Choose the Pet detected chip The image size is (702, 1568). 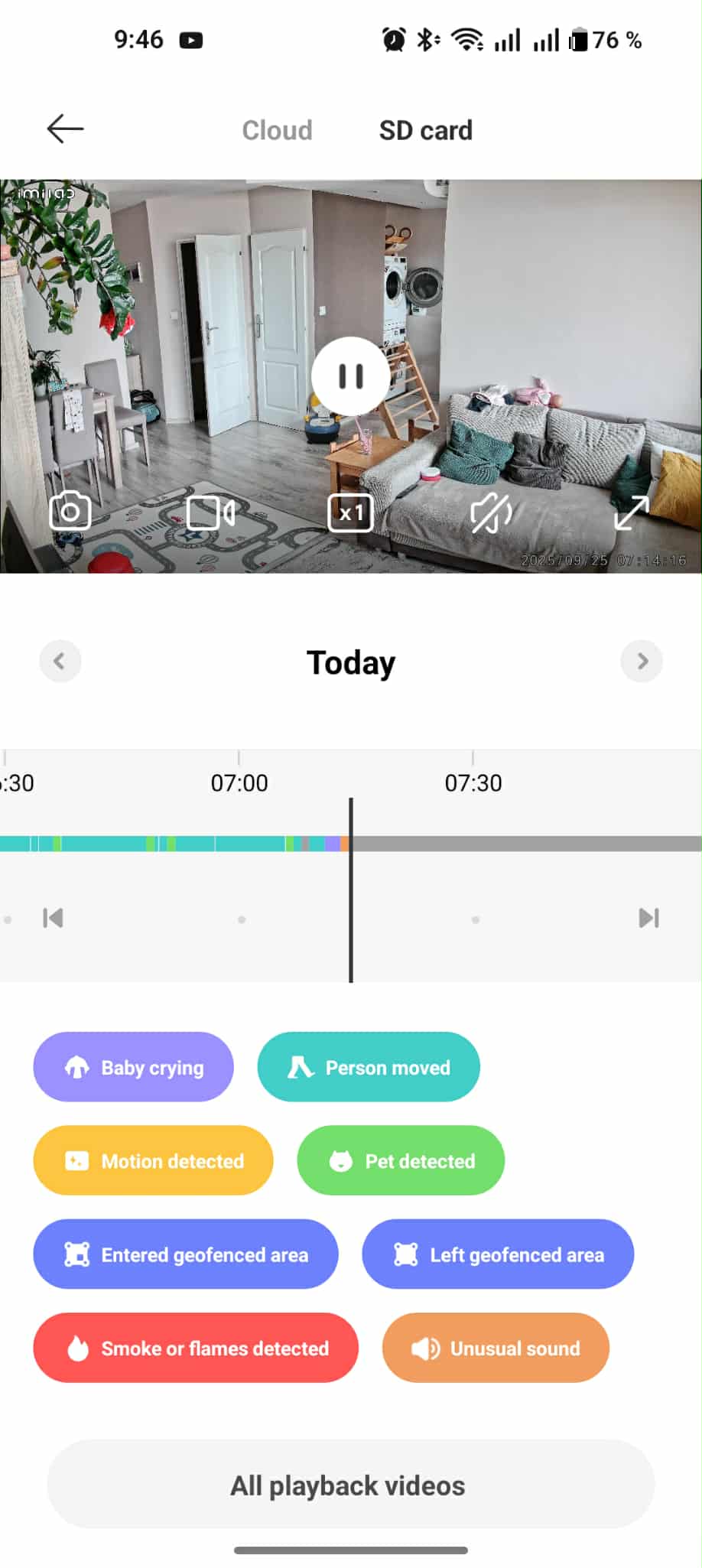(401, 1160)
